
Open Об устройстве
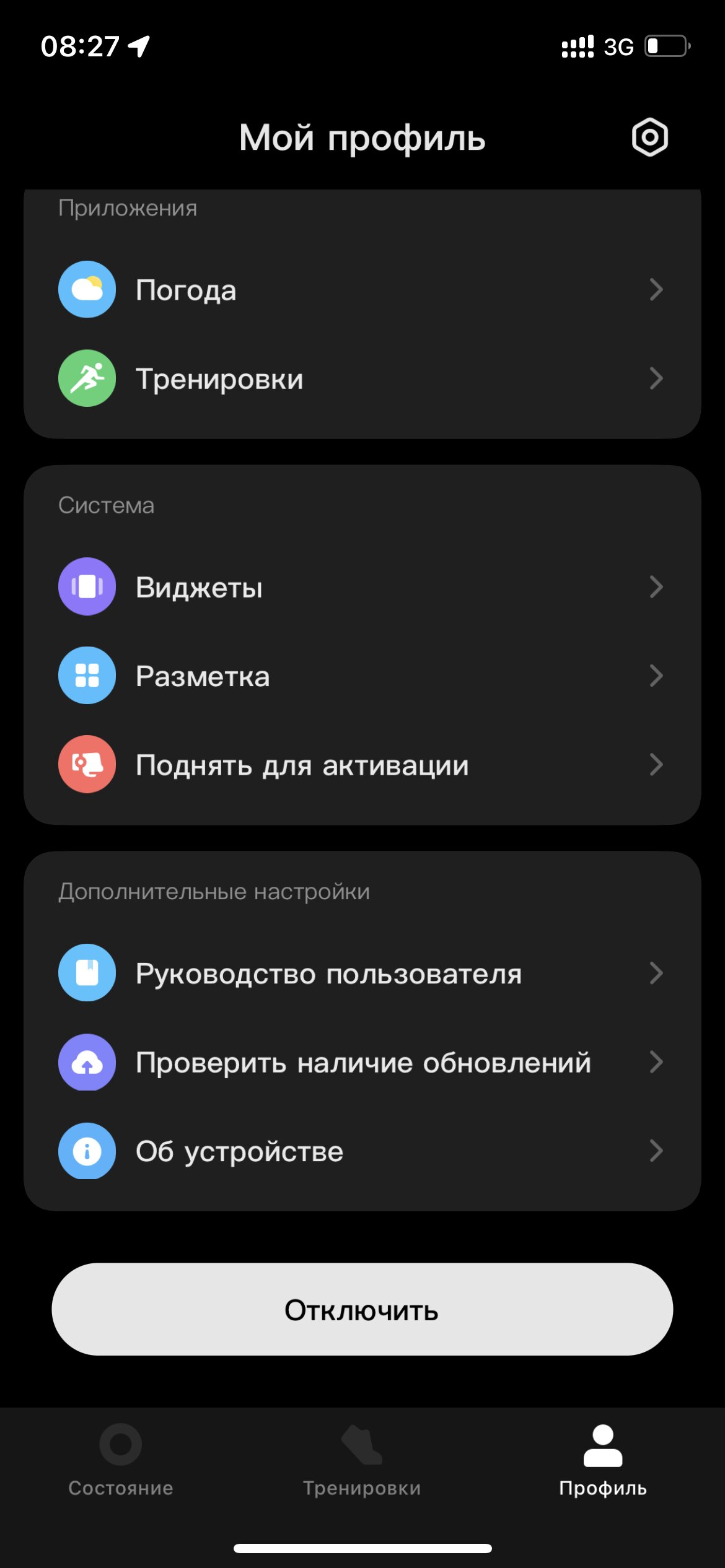pos(362,1151)
